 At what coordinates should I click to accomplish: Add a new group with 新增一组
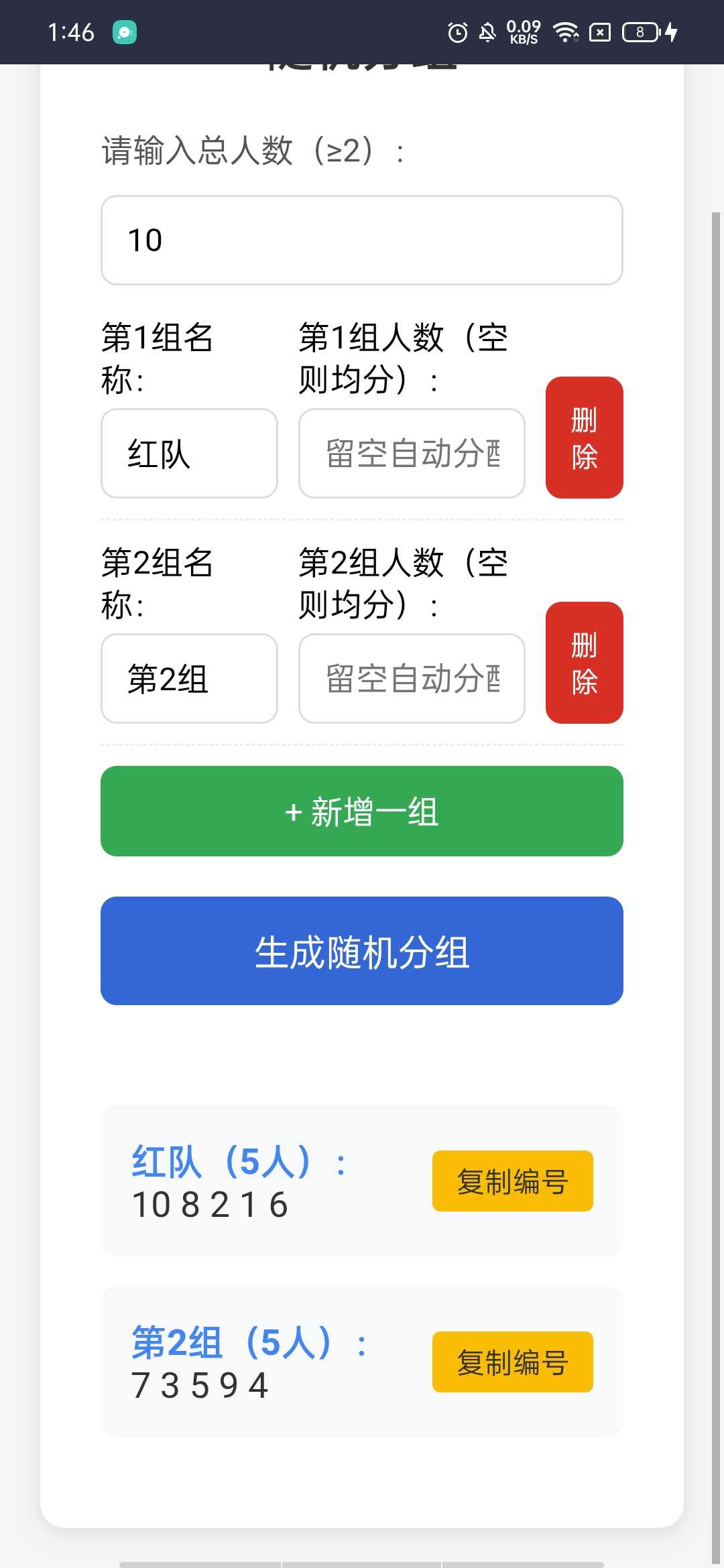(362, 811)
